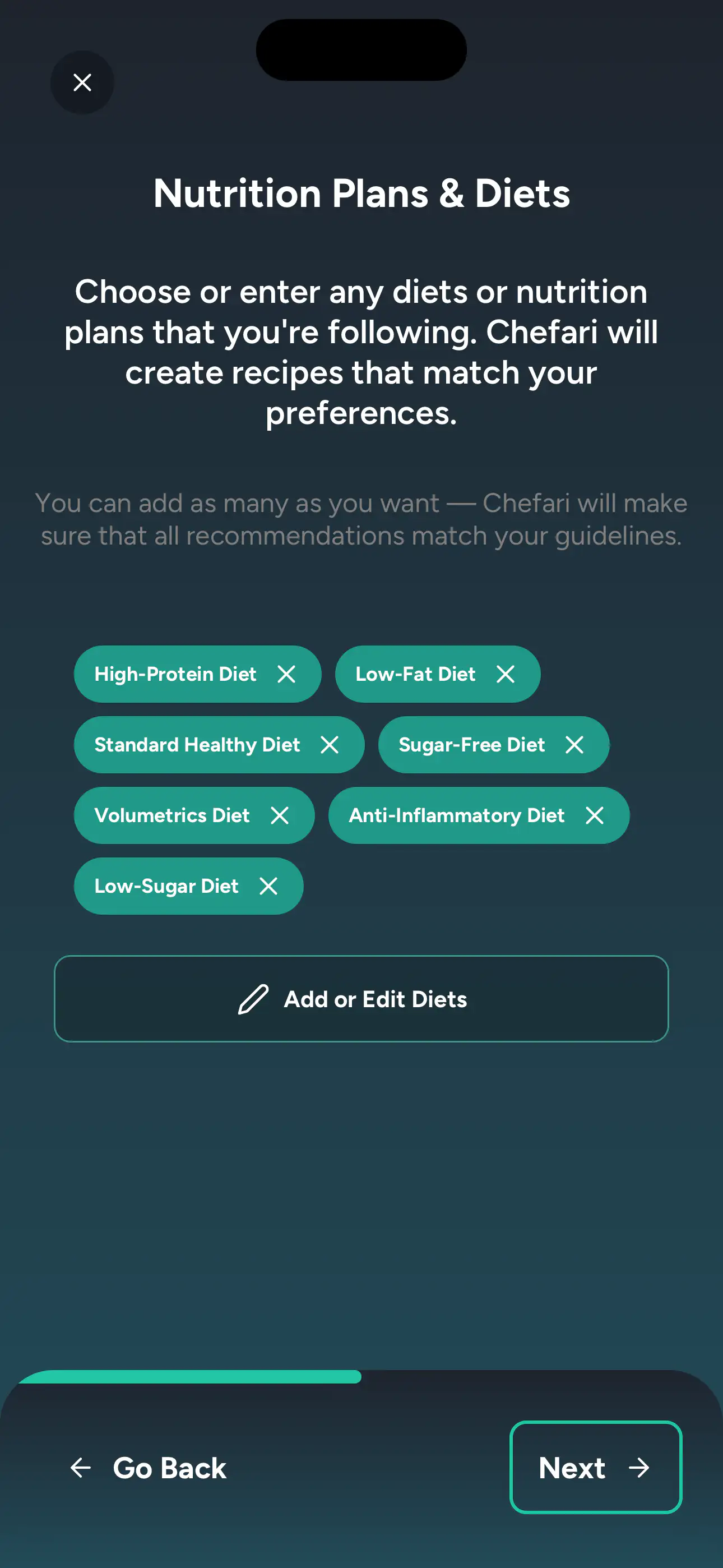
Task: Go back to the previous step
Action: (x=149, y=1468)
